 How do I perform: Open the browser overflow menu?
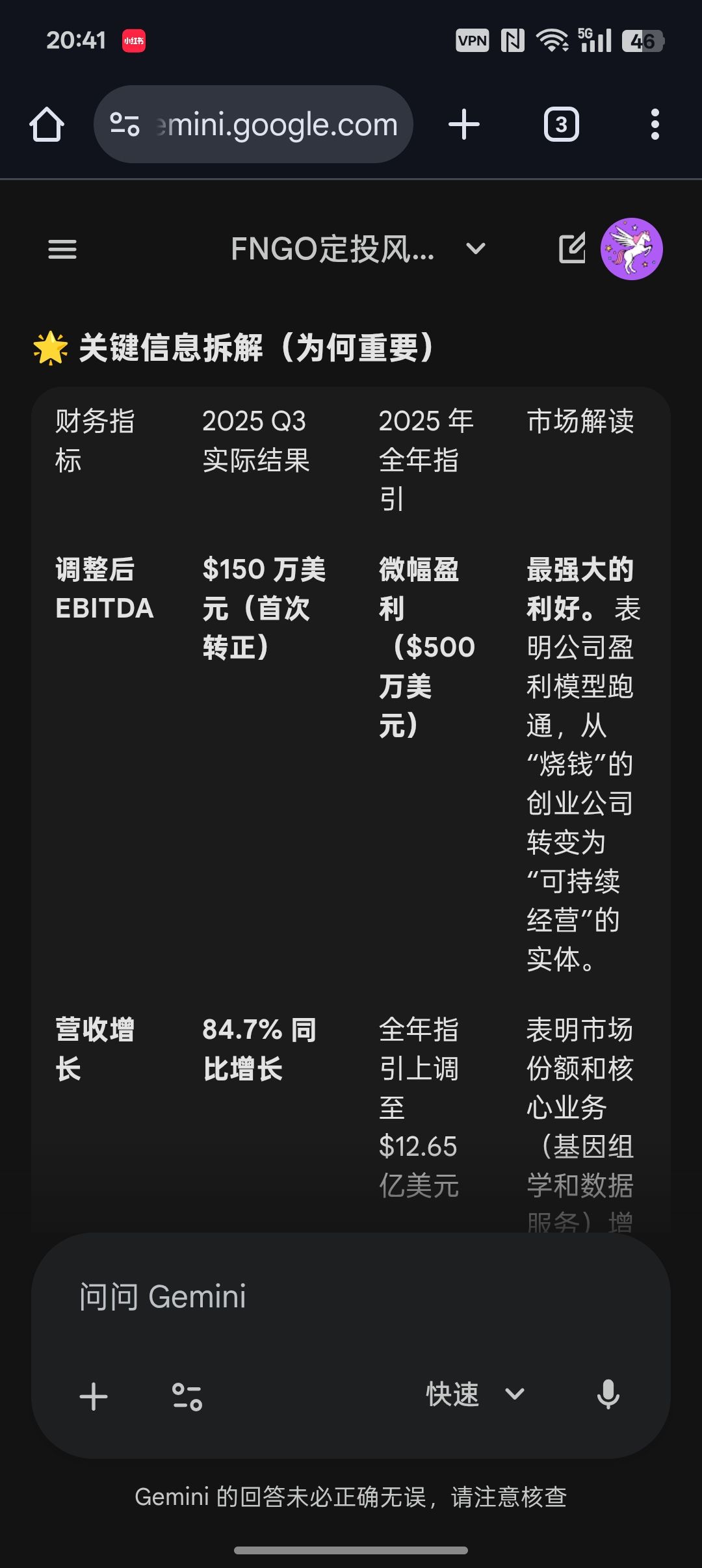point(655,124)
